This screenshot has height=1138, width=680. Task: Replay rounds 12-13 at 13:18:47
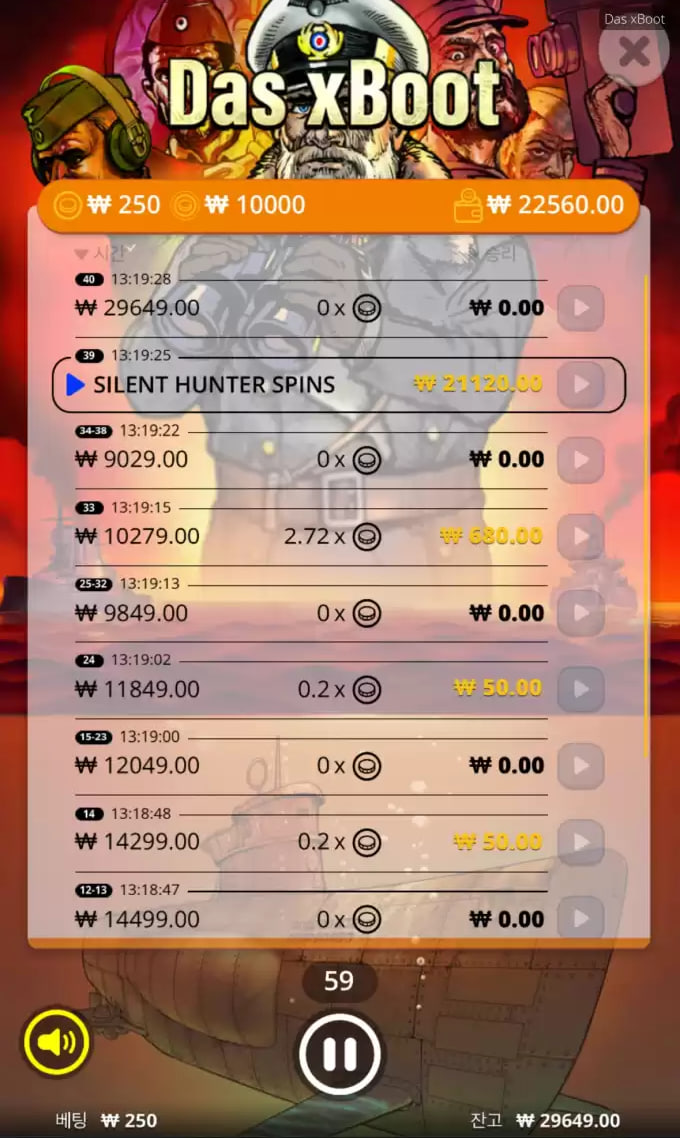581,918
